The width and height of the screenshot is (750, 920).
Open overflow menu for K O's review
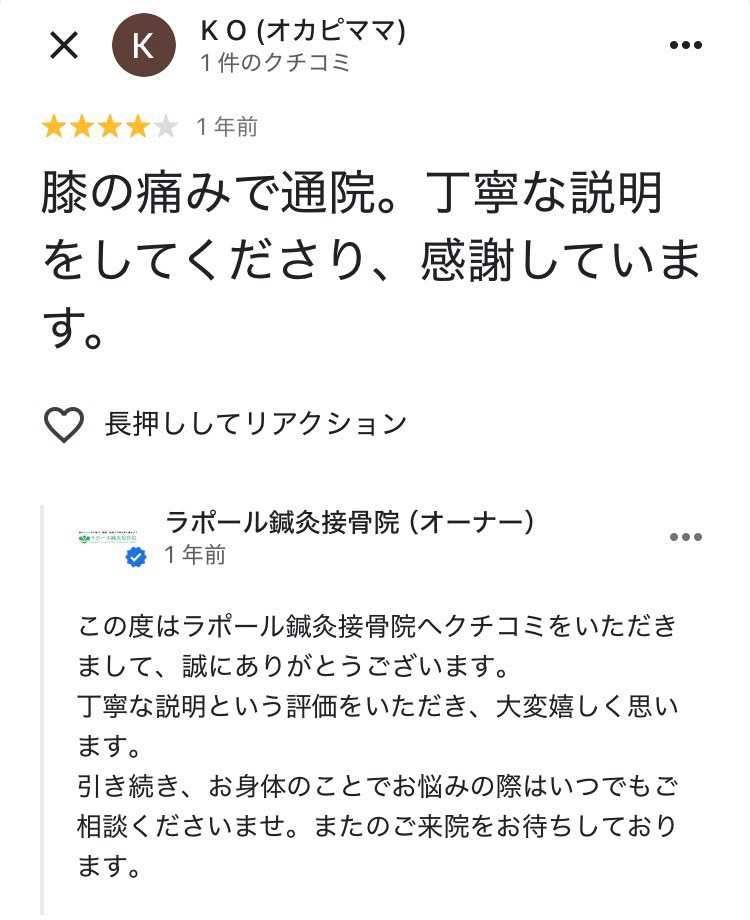[x=685, y=46]
